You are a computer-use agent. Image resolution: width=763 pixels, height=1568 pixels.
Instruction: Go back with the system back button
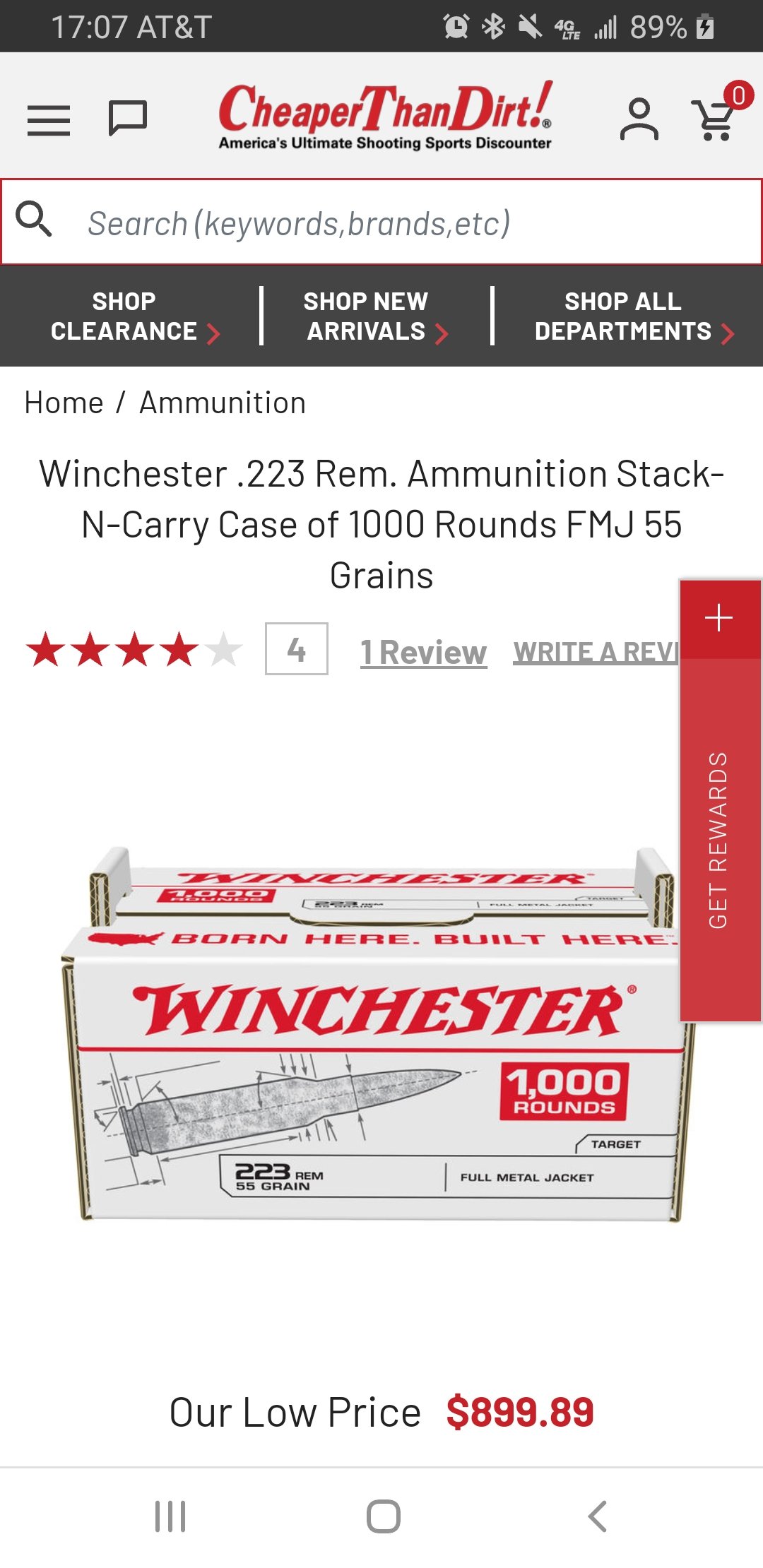click(597, 1516)
